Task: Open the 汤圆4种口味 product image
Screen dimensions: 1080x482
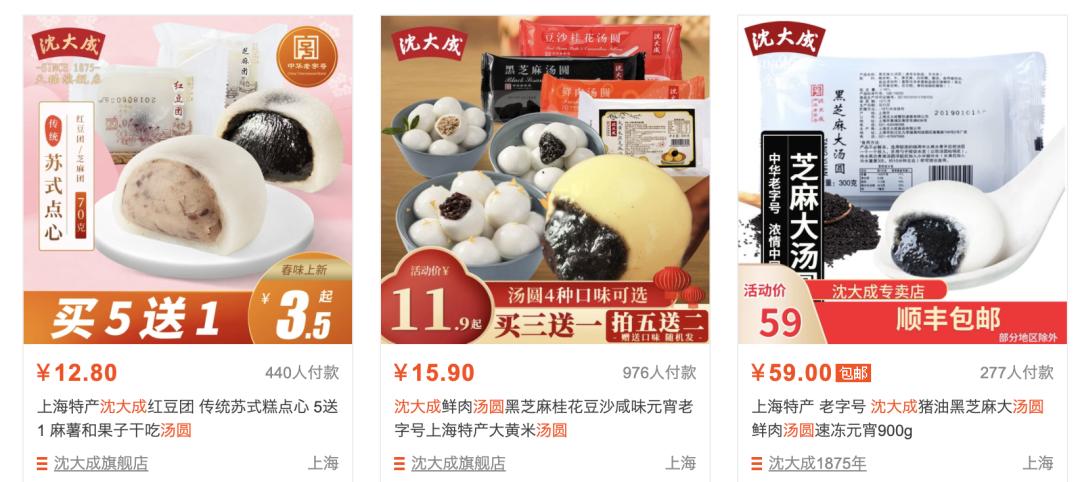Action: (545, 180)
